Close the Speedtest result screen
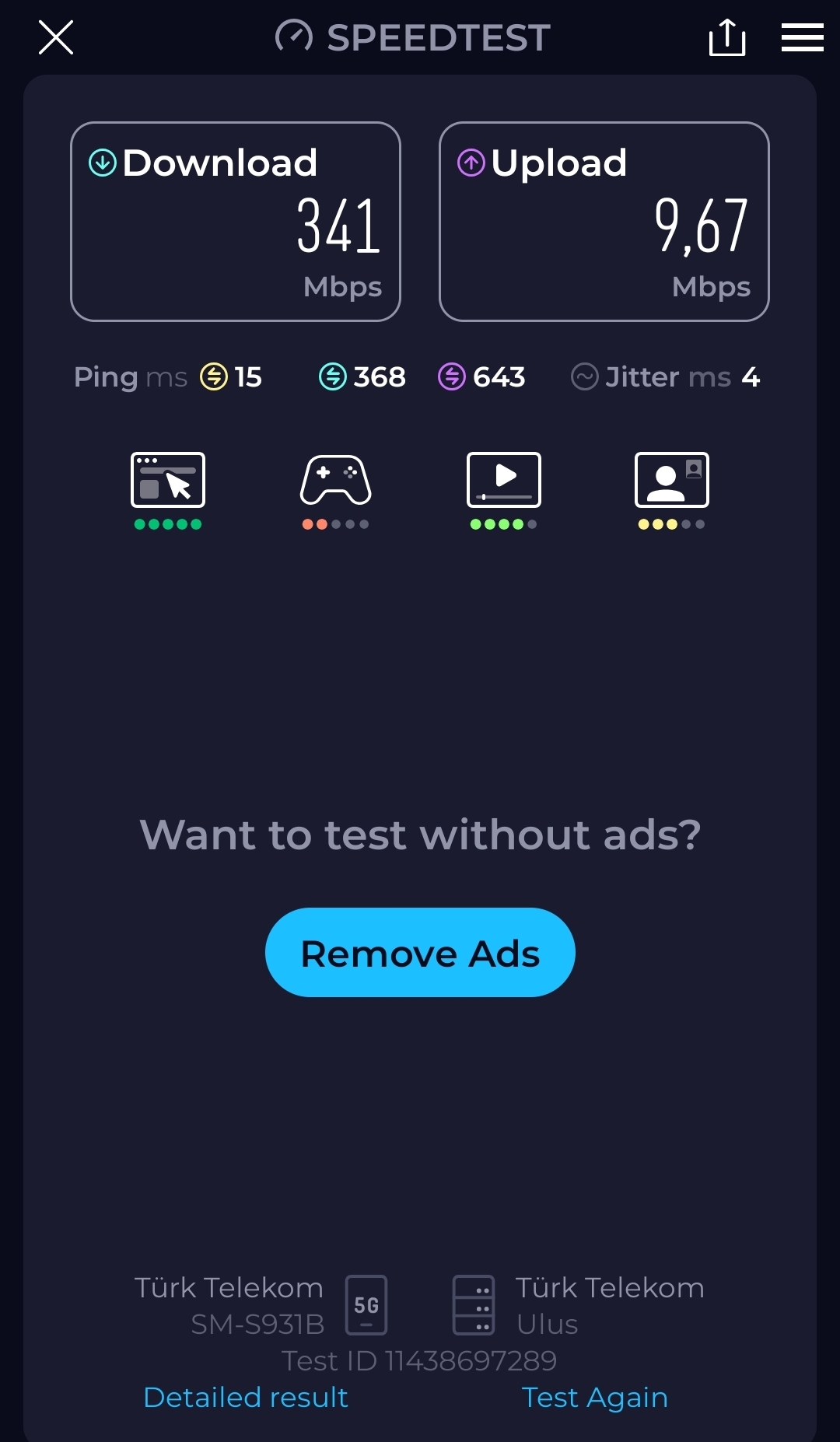840x1442 pixels. (56, 37)
